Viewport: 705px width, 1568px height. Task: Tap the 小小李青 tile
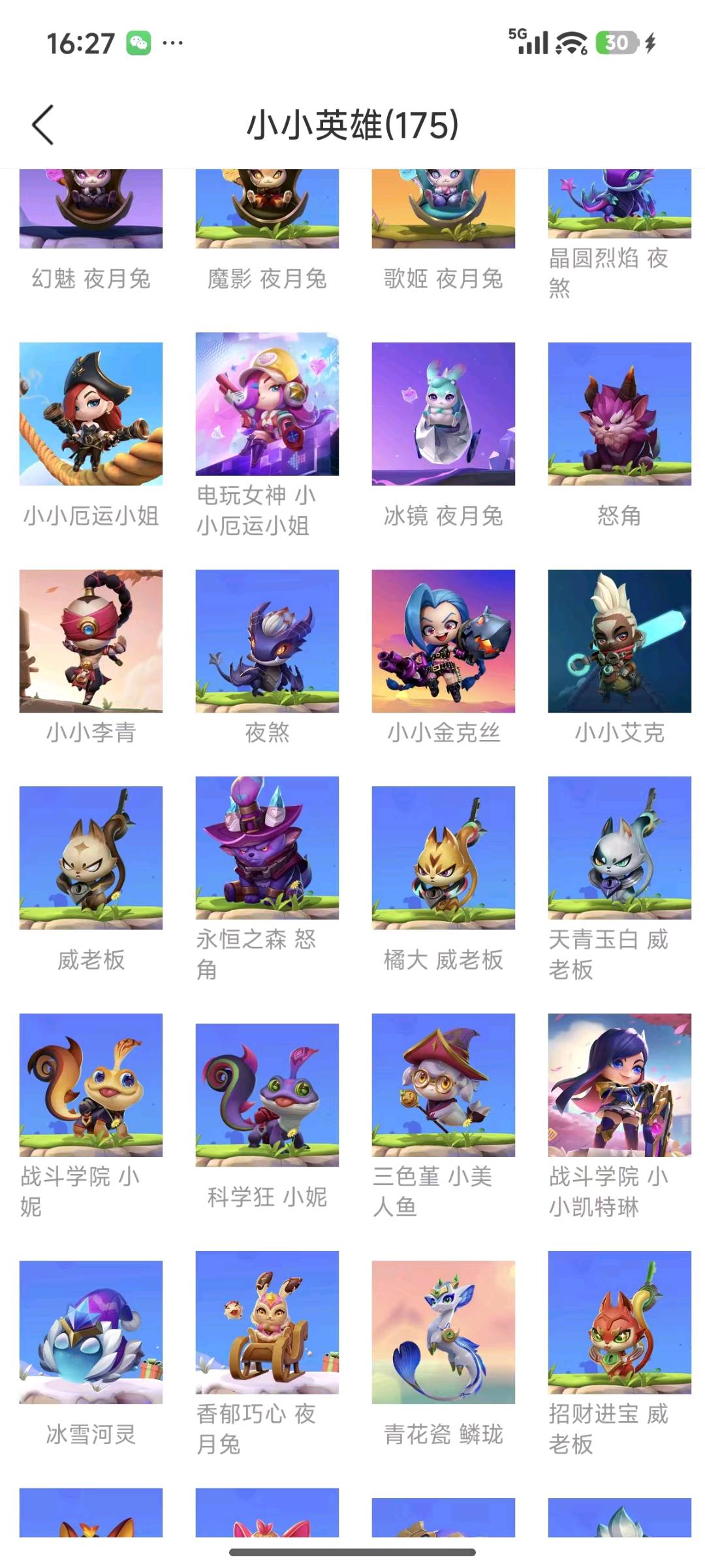pos(91,641)
